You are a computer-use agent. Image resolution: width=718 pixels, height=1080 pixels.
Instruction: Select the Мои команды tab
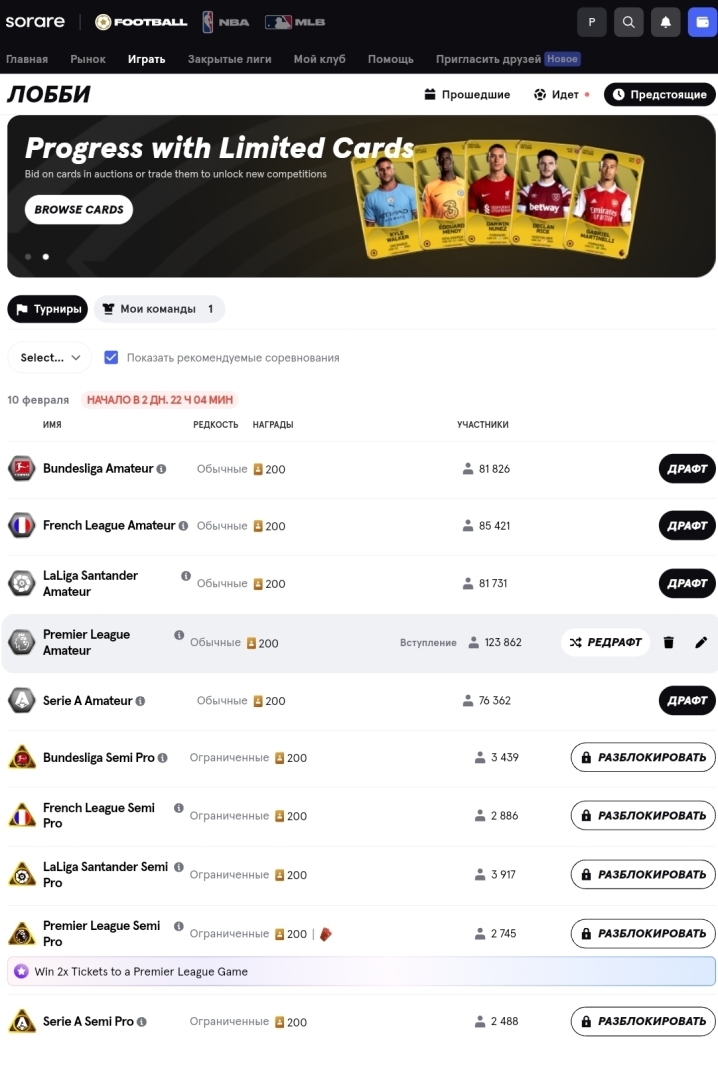(x=159, y=309)
